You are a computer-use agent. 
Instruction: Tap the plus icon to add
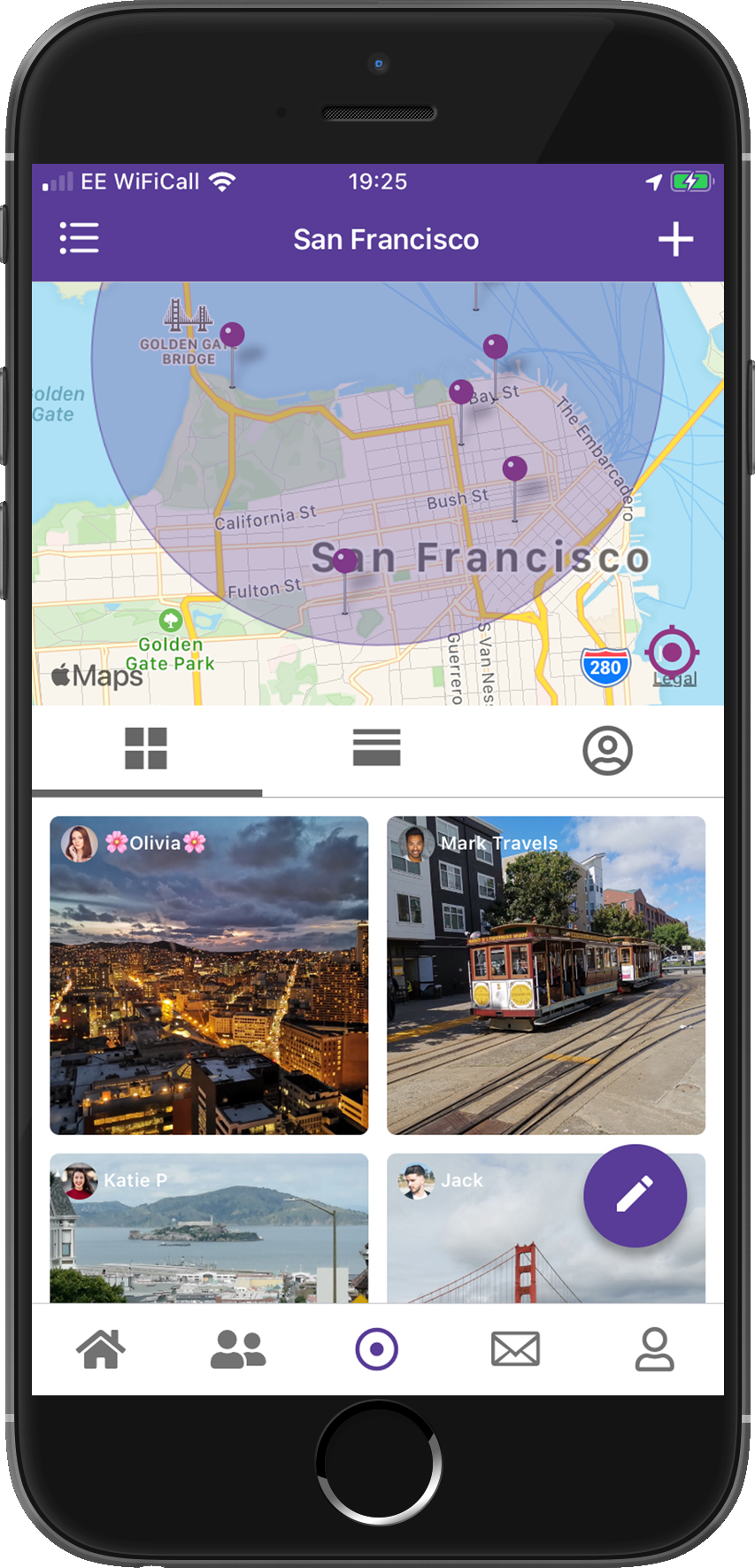675,239
